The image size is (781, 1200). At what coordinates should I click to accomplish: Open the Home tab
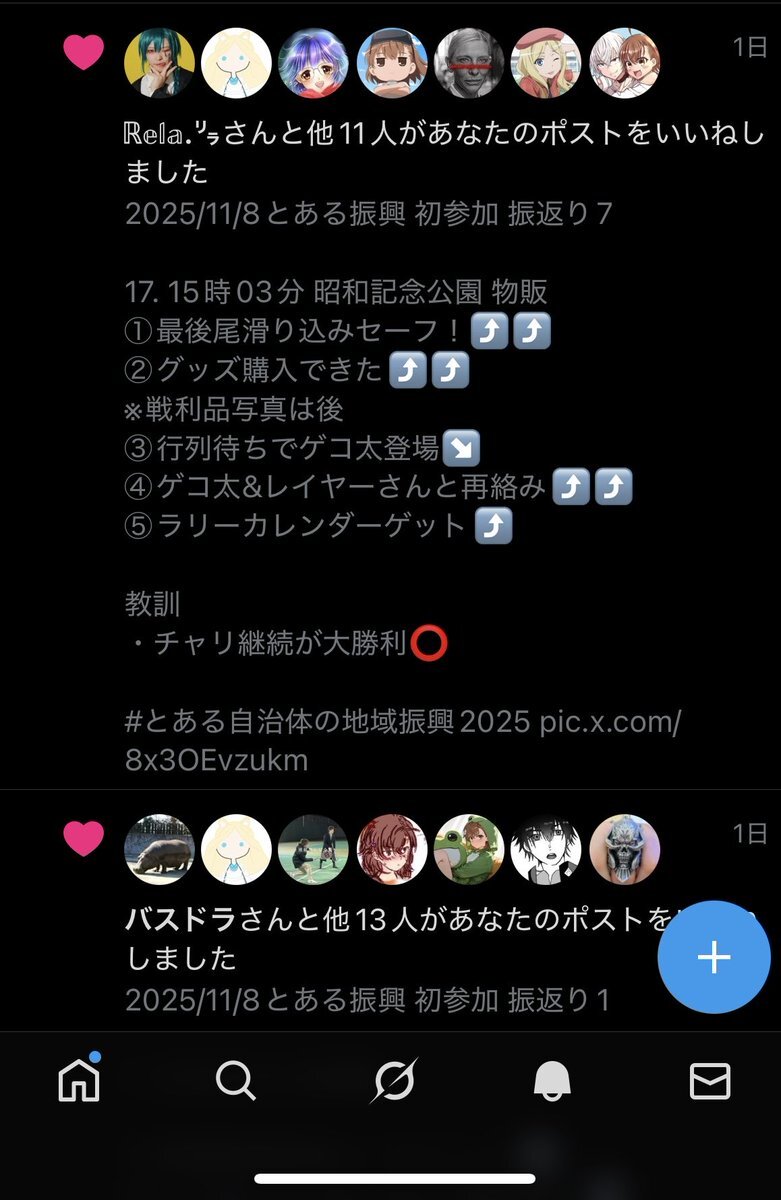point(80,1081)
